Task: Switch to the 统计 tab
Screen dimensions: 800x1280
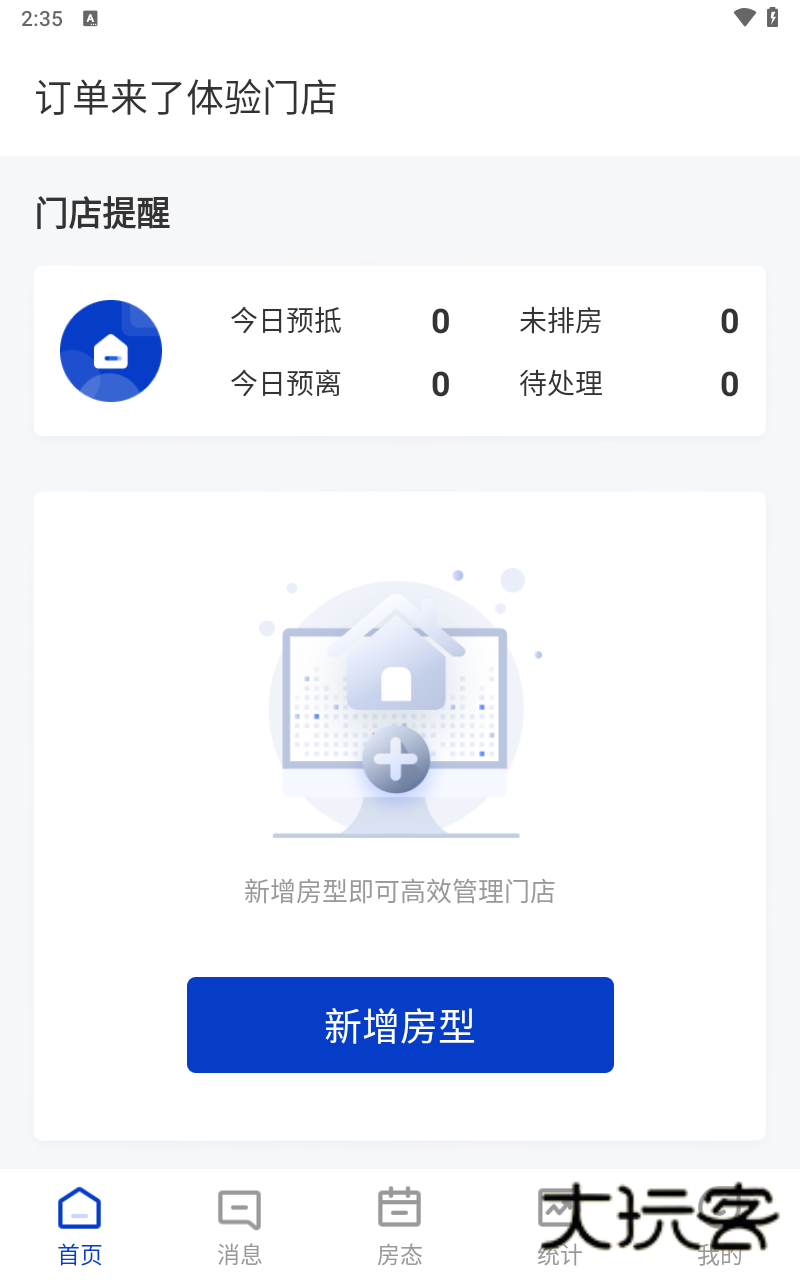Action: [x=557, y=1225]
